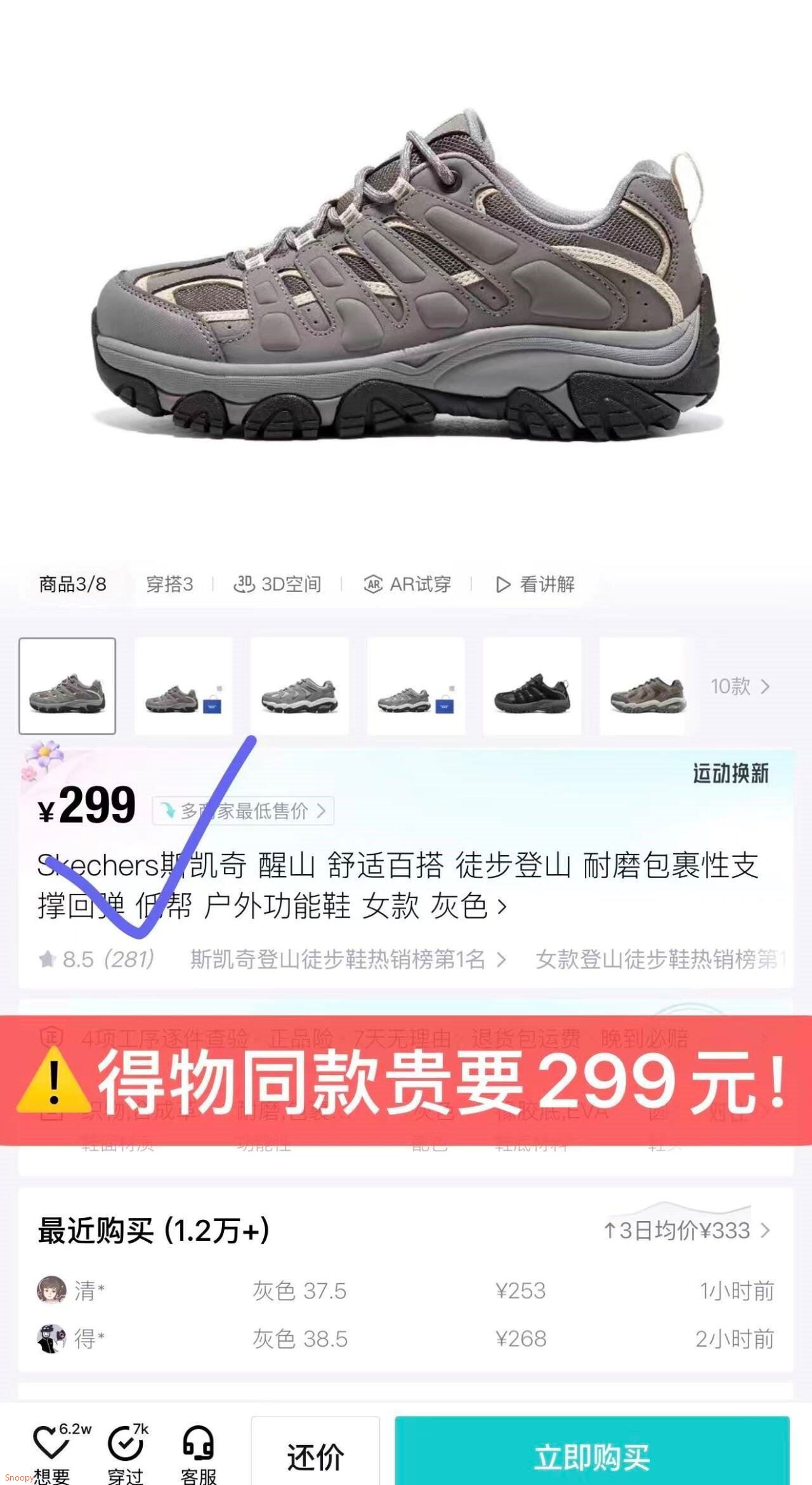This screenshot has width=812, height=1485.
Task: Select the brown shoe variant thumbnail
Action: click(647, 686)
